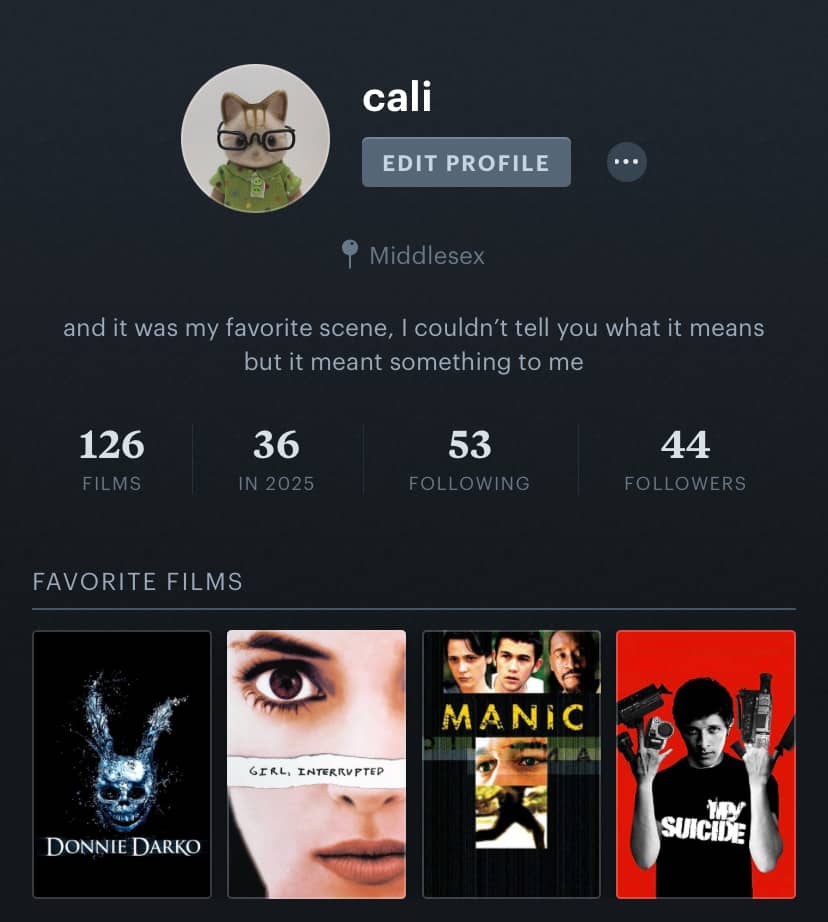This screenshot has height=922, width=828.
Task: Select the Manic film poster
Action: pos(511,764)
